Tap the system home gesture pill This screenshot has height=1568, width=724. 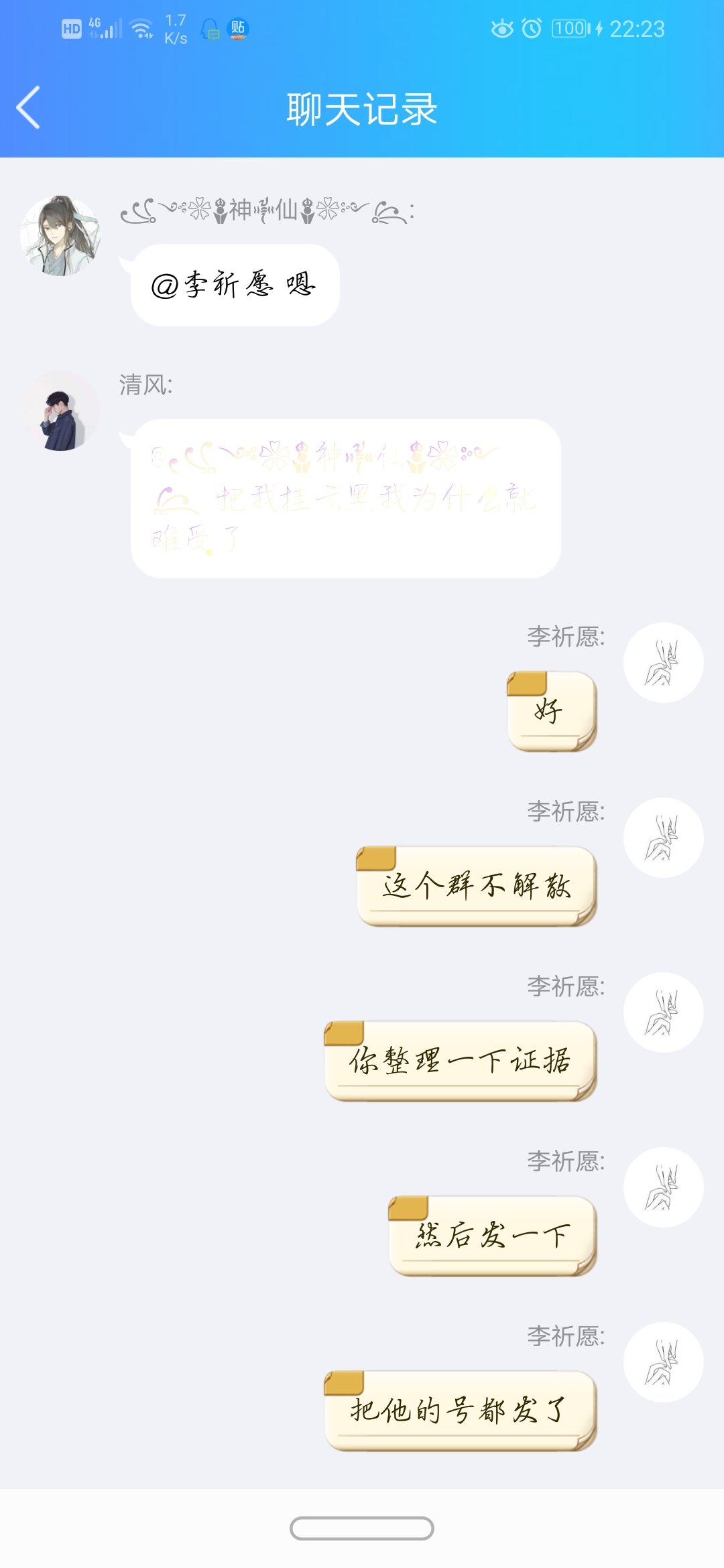pos(362,1528)
